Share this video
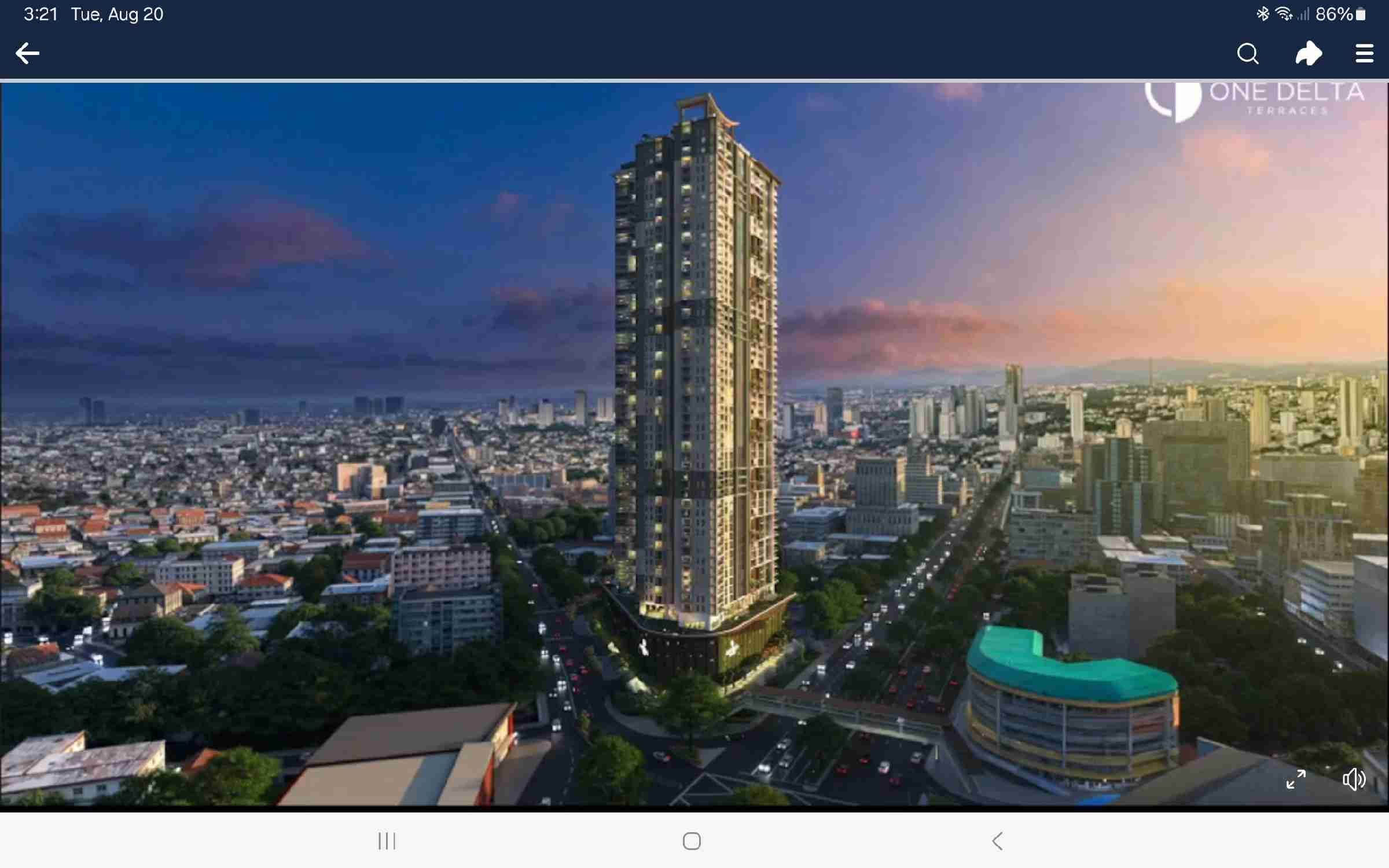The width and height of the screenshot is (1389, 868). click(1308, 53)
